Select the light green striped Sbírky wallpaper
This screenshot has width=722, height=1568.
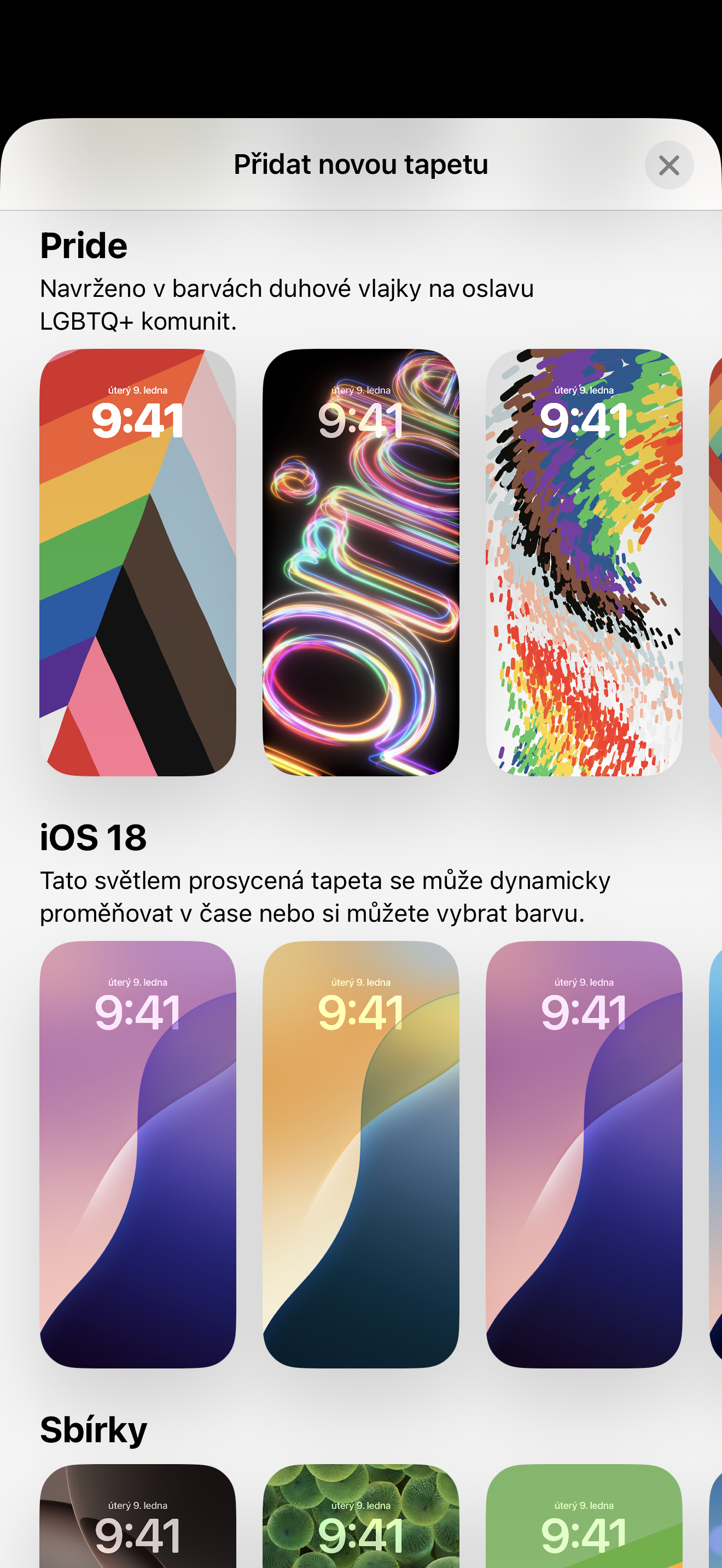(583, 1516)
